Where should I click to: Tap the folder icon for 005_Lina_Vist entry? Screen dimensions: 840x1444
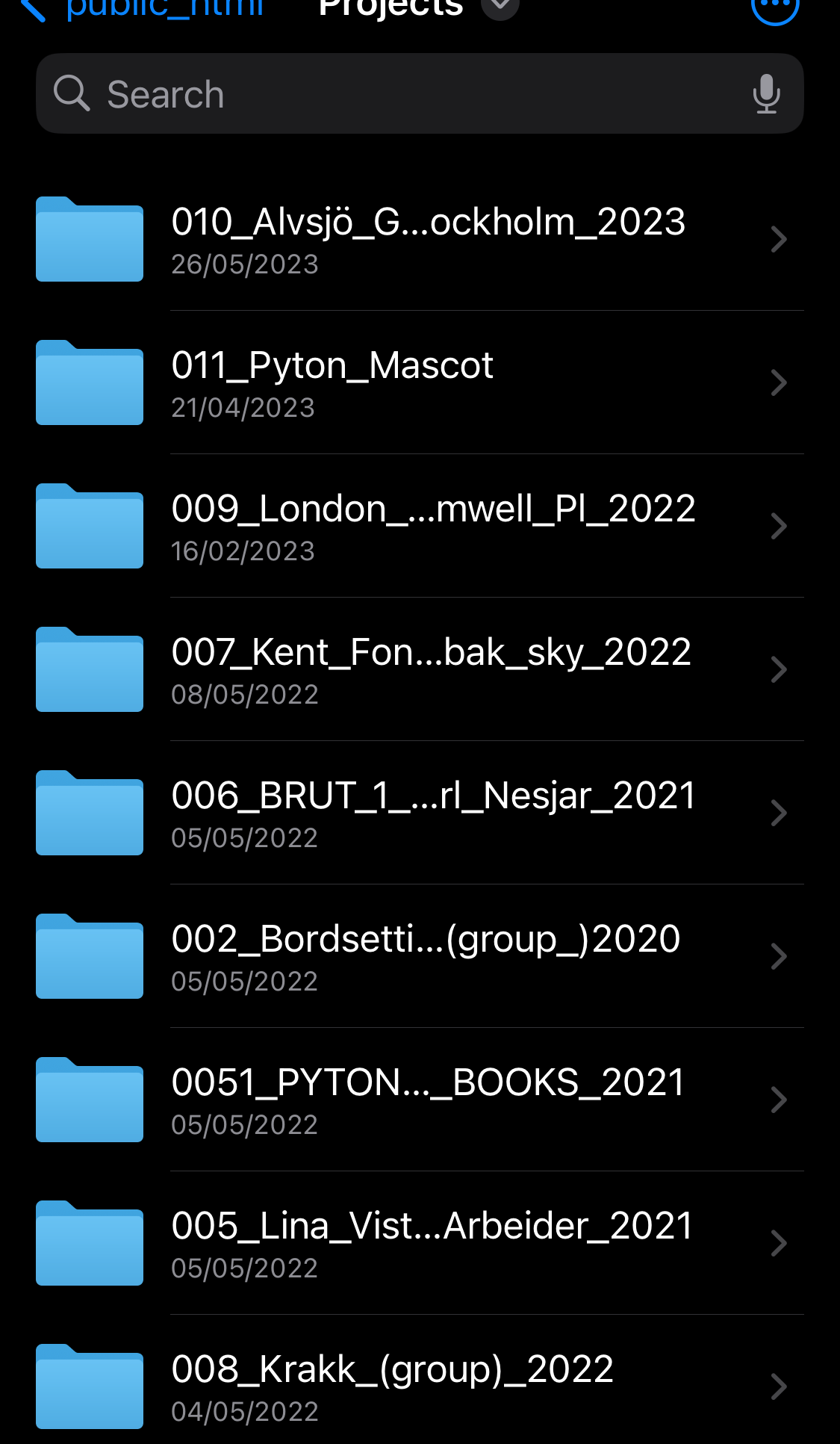tap(89, 1242)
